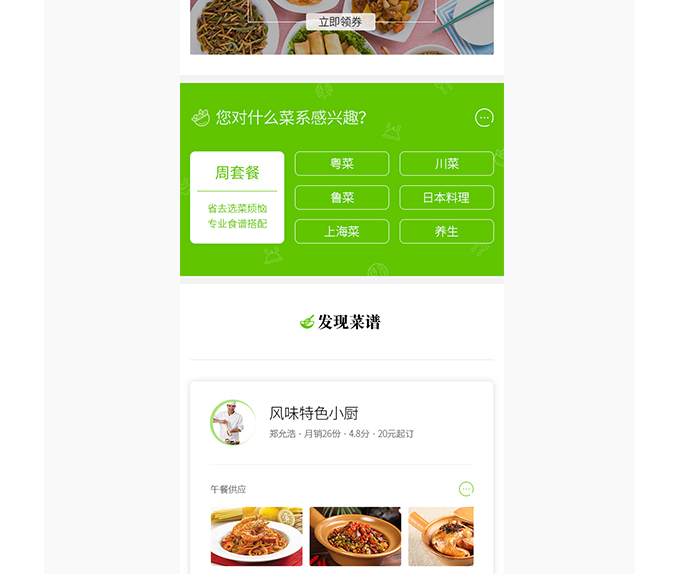This screenshot has width=674, height=574.
Task: Open the more icon beside 您对什么菜系感兴趣
Action: point(484,118)
